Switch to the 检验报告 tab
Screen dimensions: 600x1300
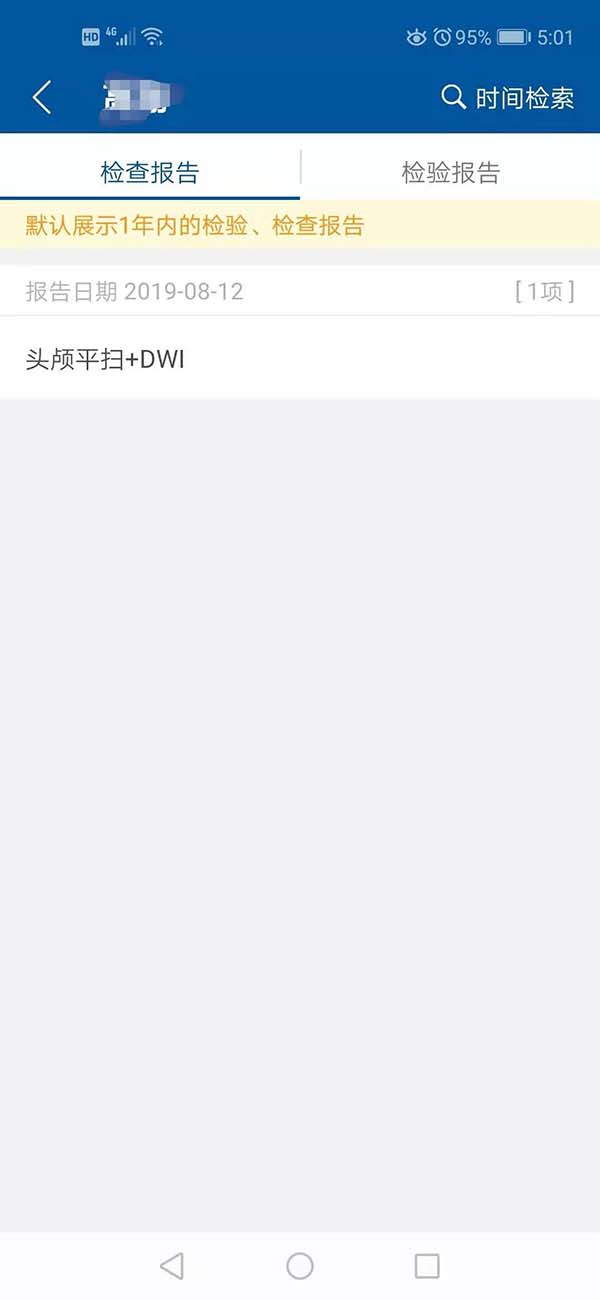[450, 172]
